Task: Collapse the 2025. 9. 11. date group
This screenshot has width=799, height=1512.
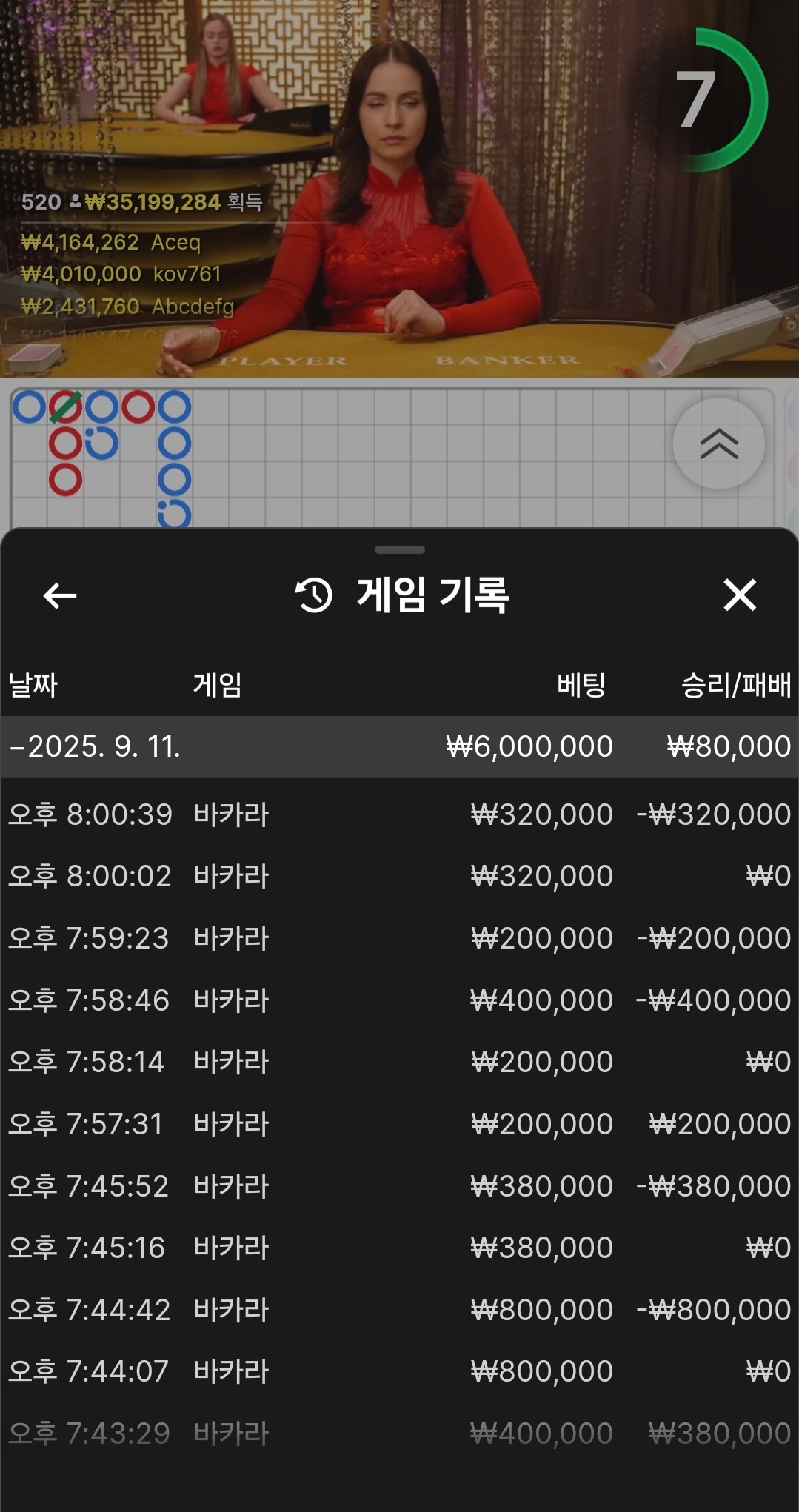Action: coord(400,746)
